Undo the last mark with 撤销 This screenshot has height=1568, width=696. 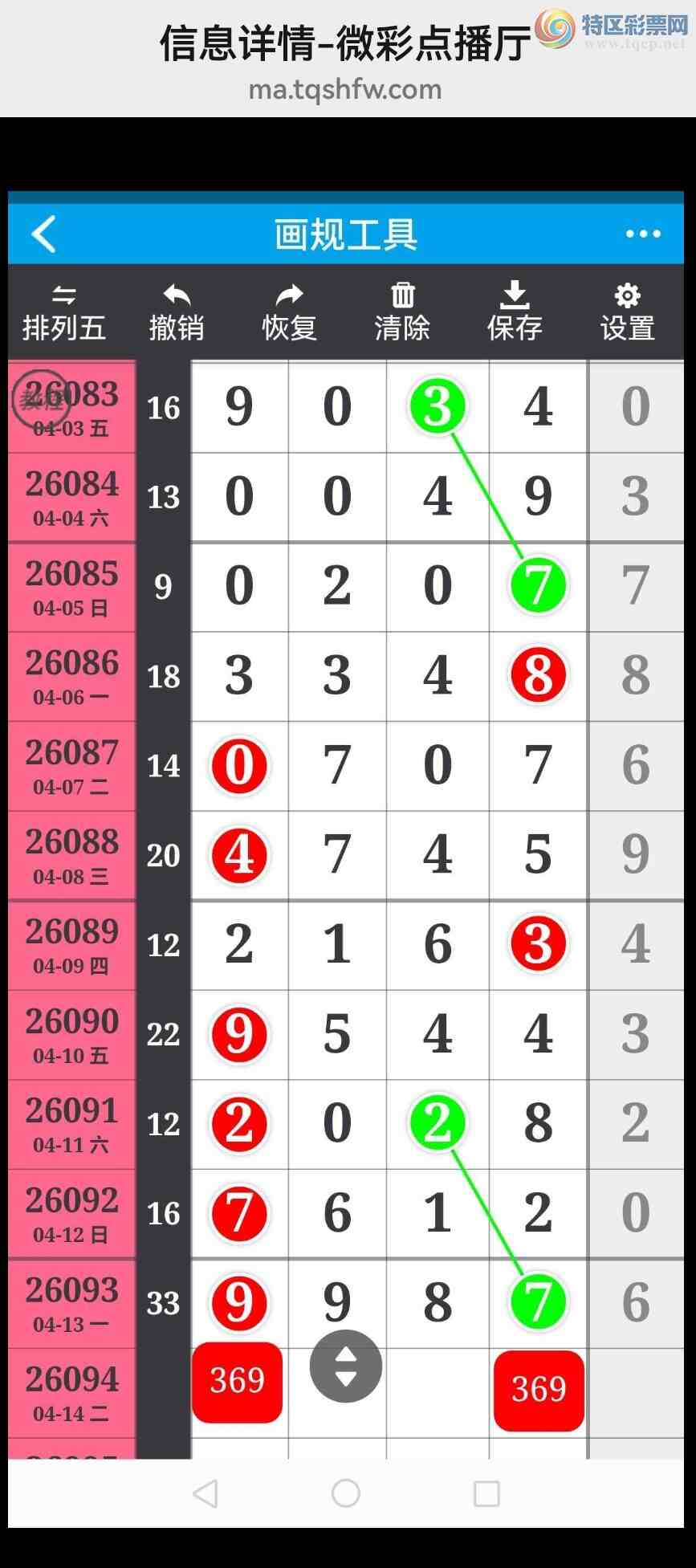click(x=177, y=313)
